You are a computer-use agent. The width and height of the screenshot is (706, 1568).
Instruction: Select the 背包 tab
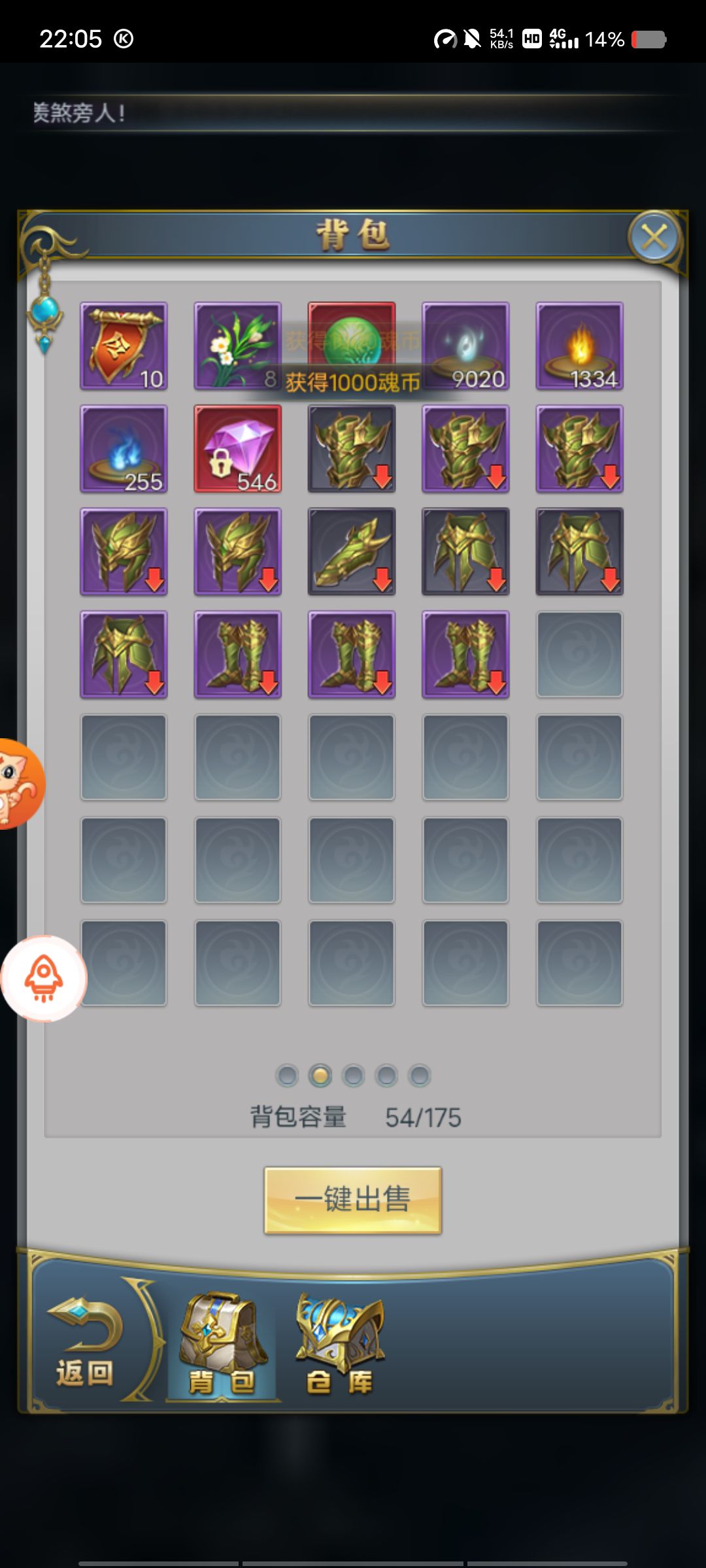coord(222,1345)
